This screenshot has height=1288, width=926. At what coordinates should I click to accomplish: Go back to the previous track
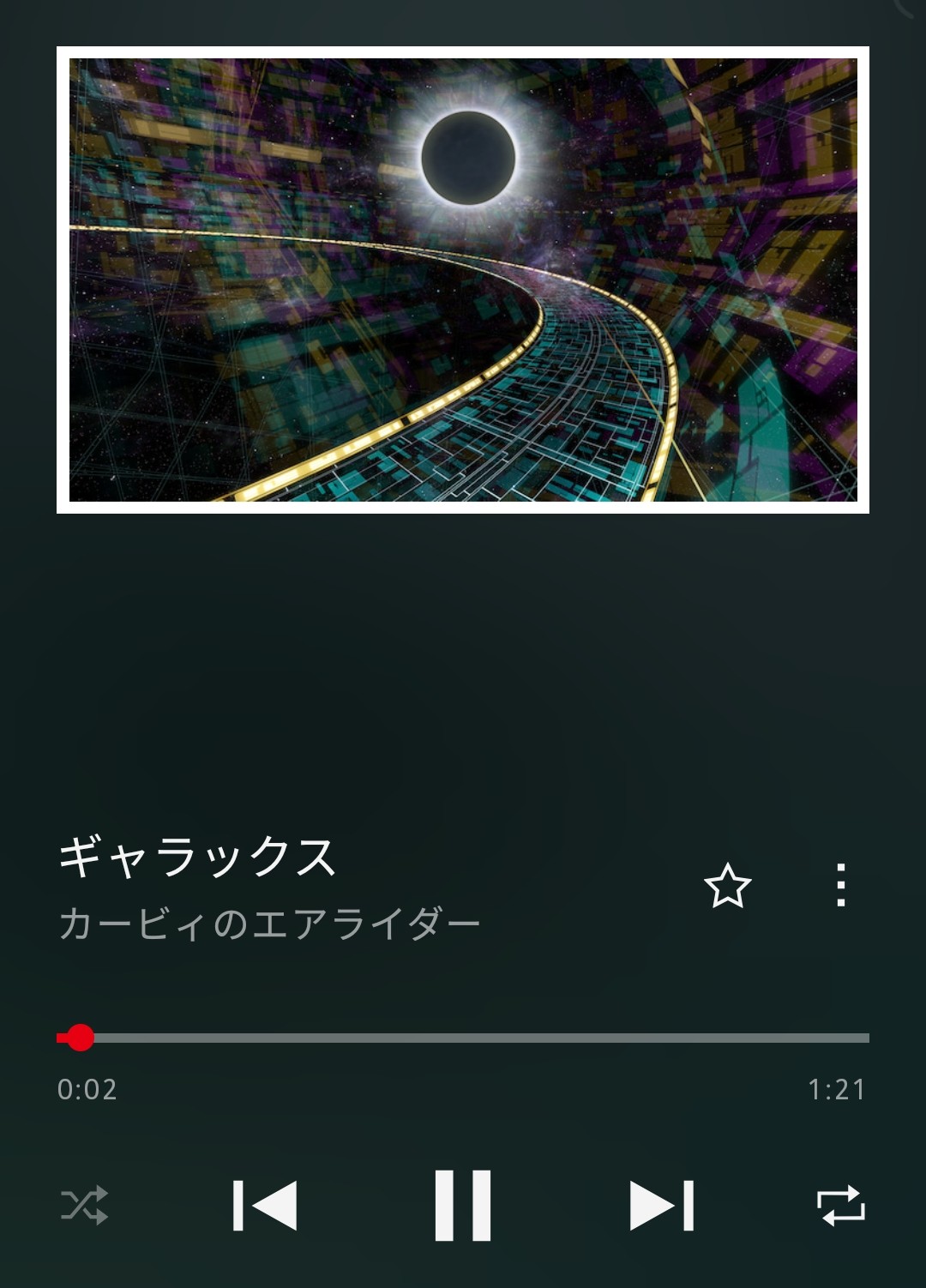(265, 1205)
